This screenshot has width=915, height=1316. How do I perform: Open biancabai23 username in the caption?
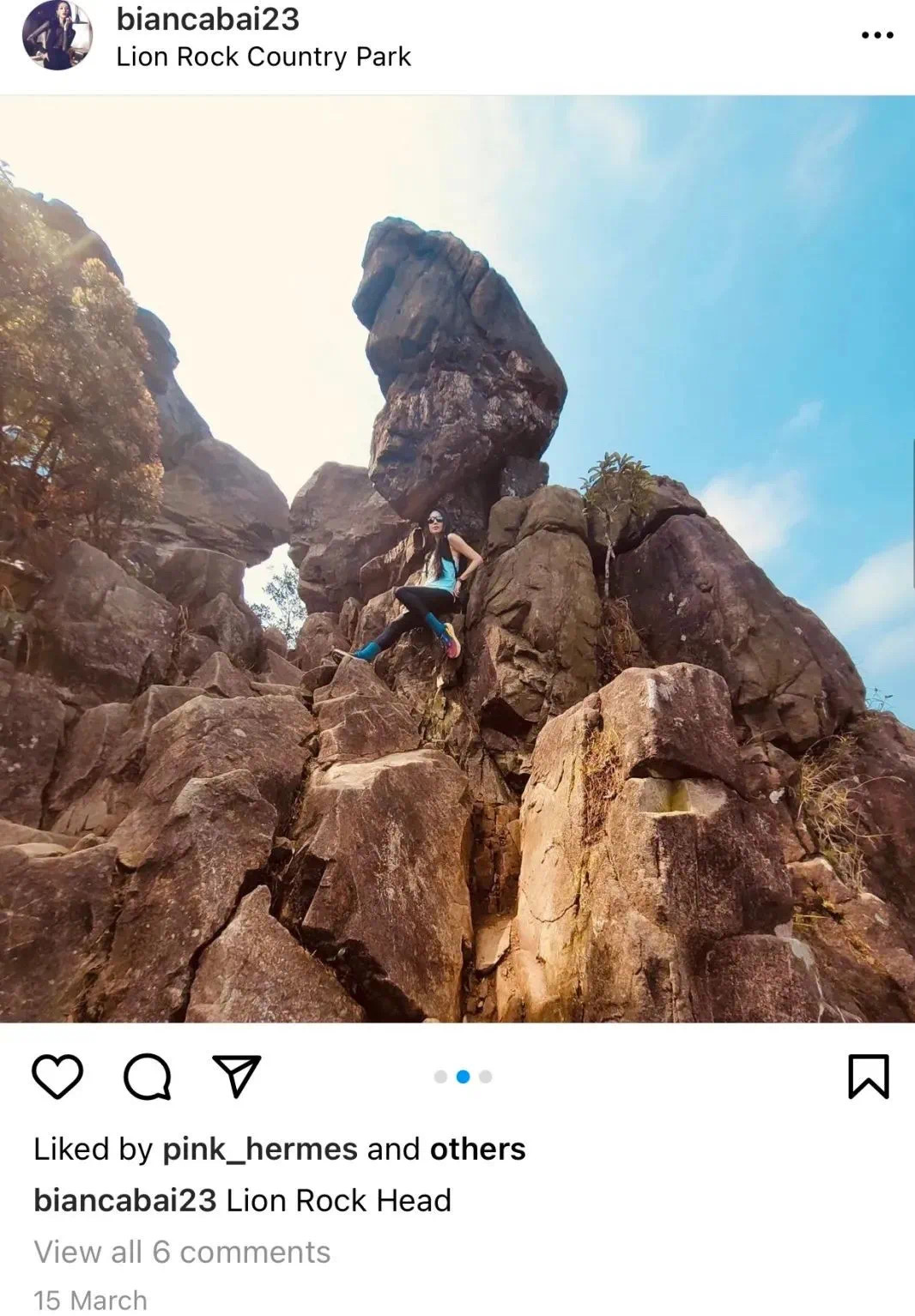pyautogui.click(x=124, y=1200)
